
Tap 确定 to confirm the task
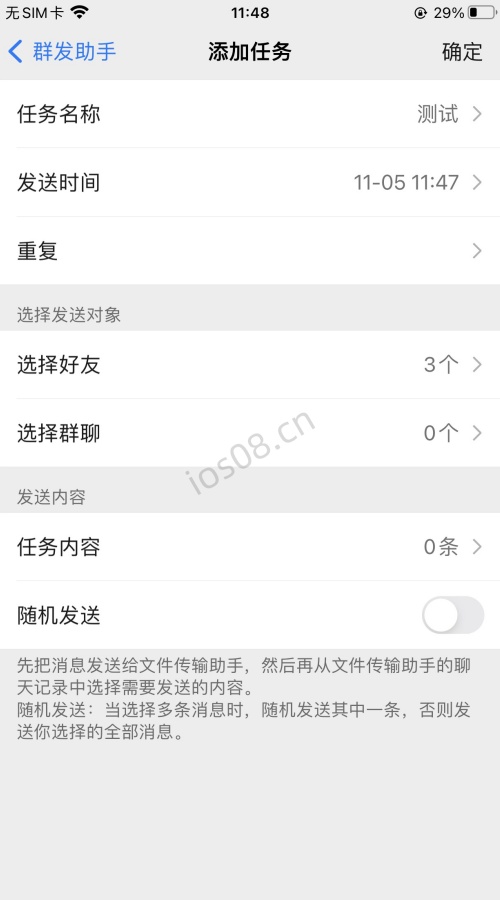pos(462,52)
